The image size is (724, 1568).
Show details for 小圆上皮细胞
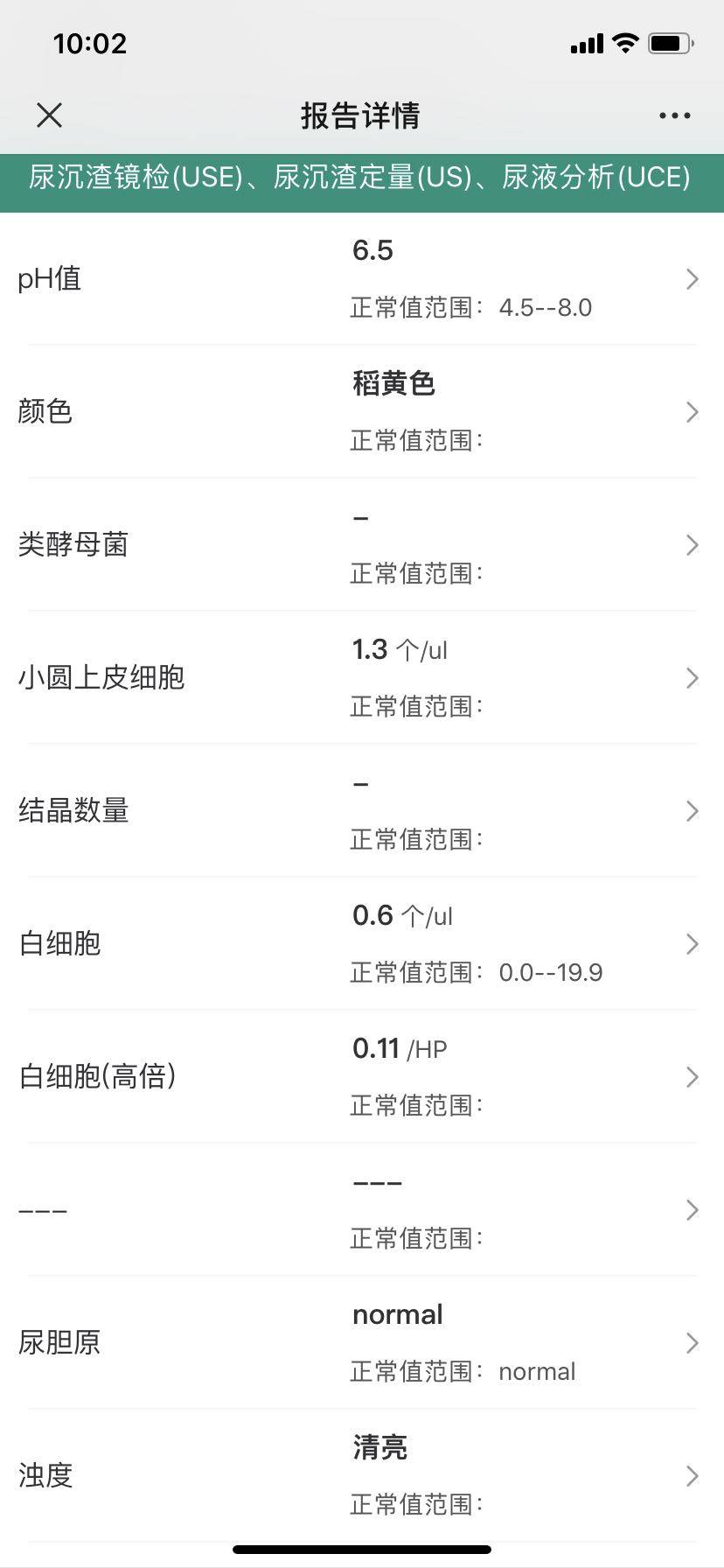362,678
